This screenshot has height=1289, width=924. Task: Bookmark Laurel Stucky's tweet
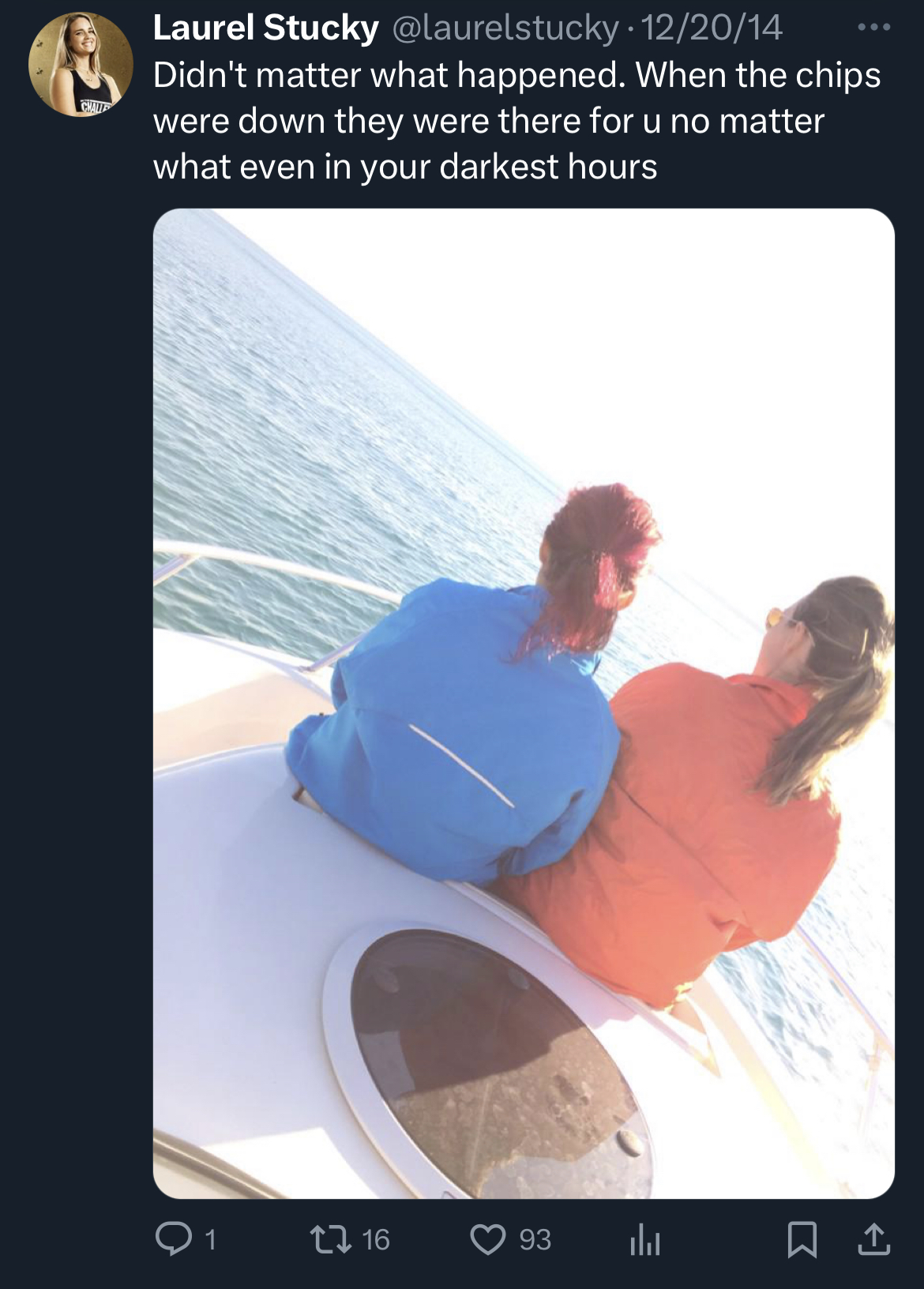coord(802,1239)
